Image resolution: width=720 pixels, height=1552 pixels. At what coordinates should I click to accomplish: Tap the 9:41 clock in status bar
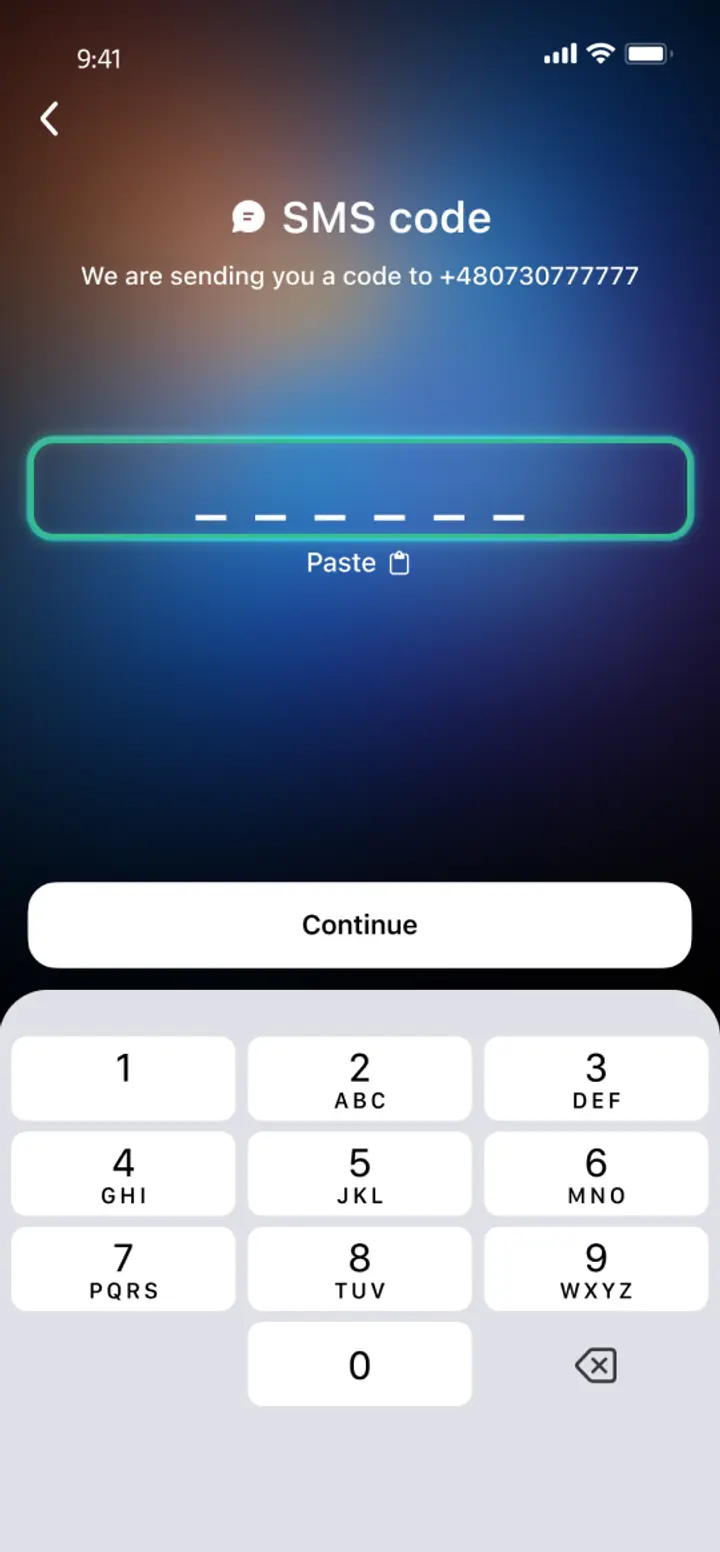[99, 59]
